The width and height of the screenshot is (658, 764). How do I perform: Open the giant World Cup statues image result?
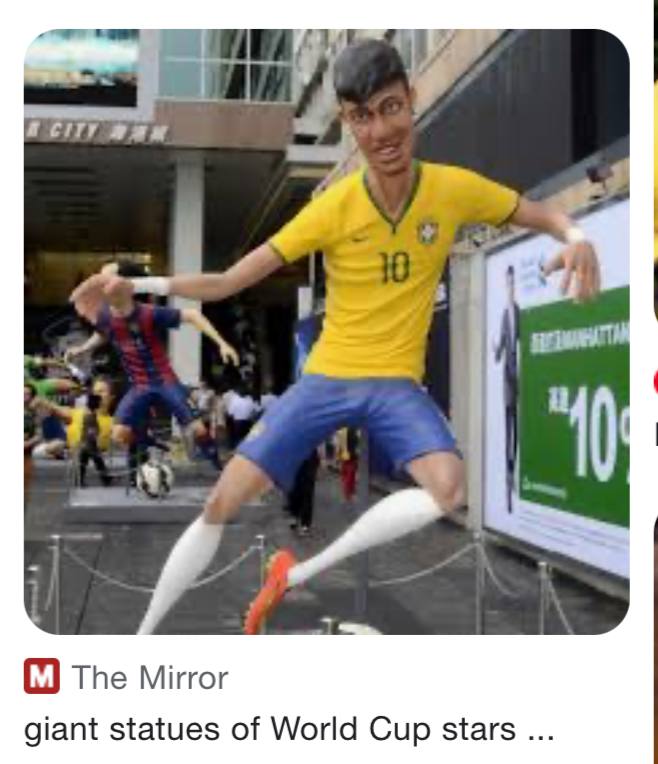click(x=326, y=332)
